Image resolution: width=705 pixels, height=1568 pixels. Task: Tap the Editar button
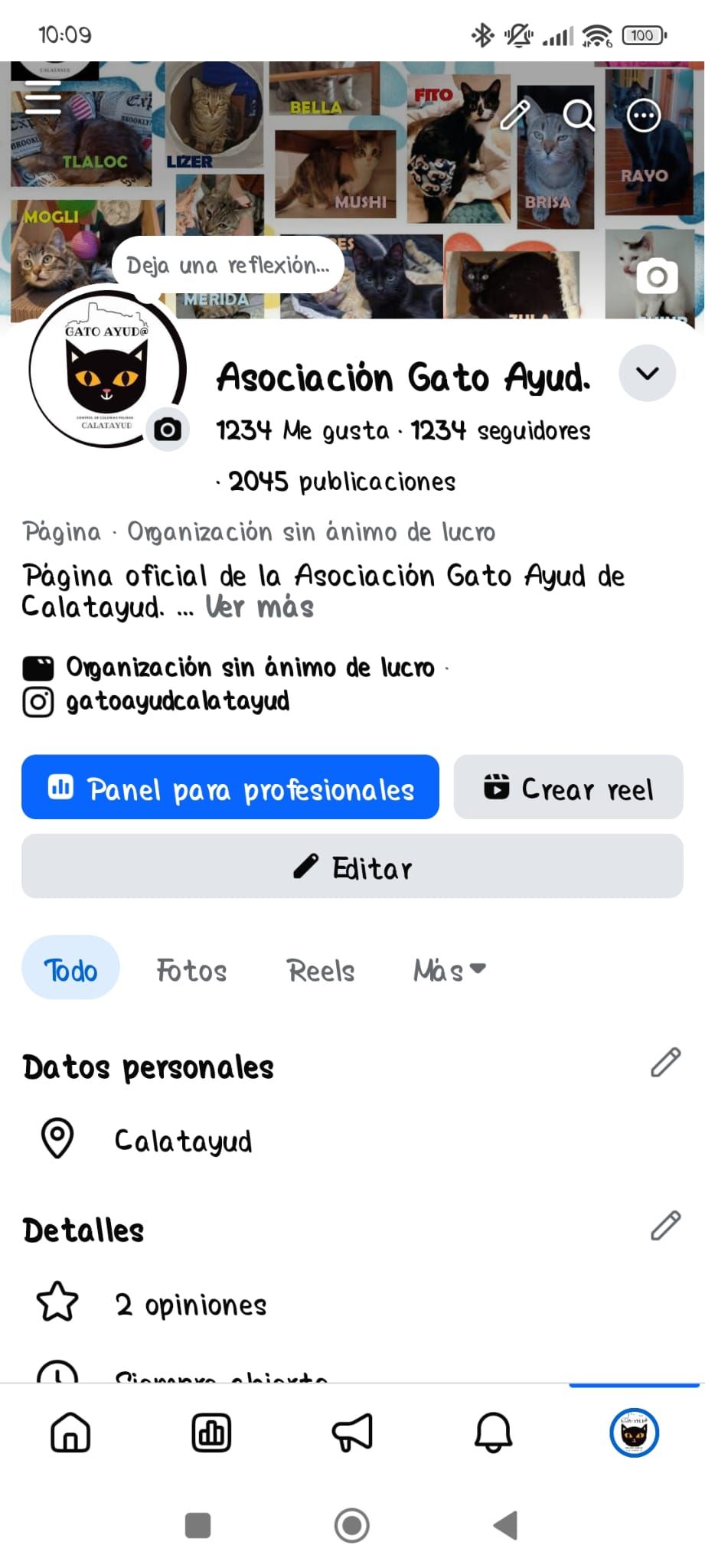click(352, 866)
